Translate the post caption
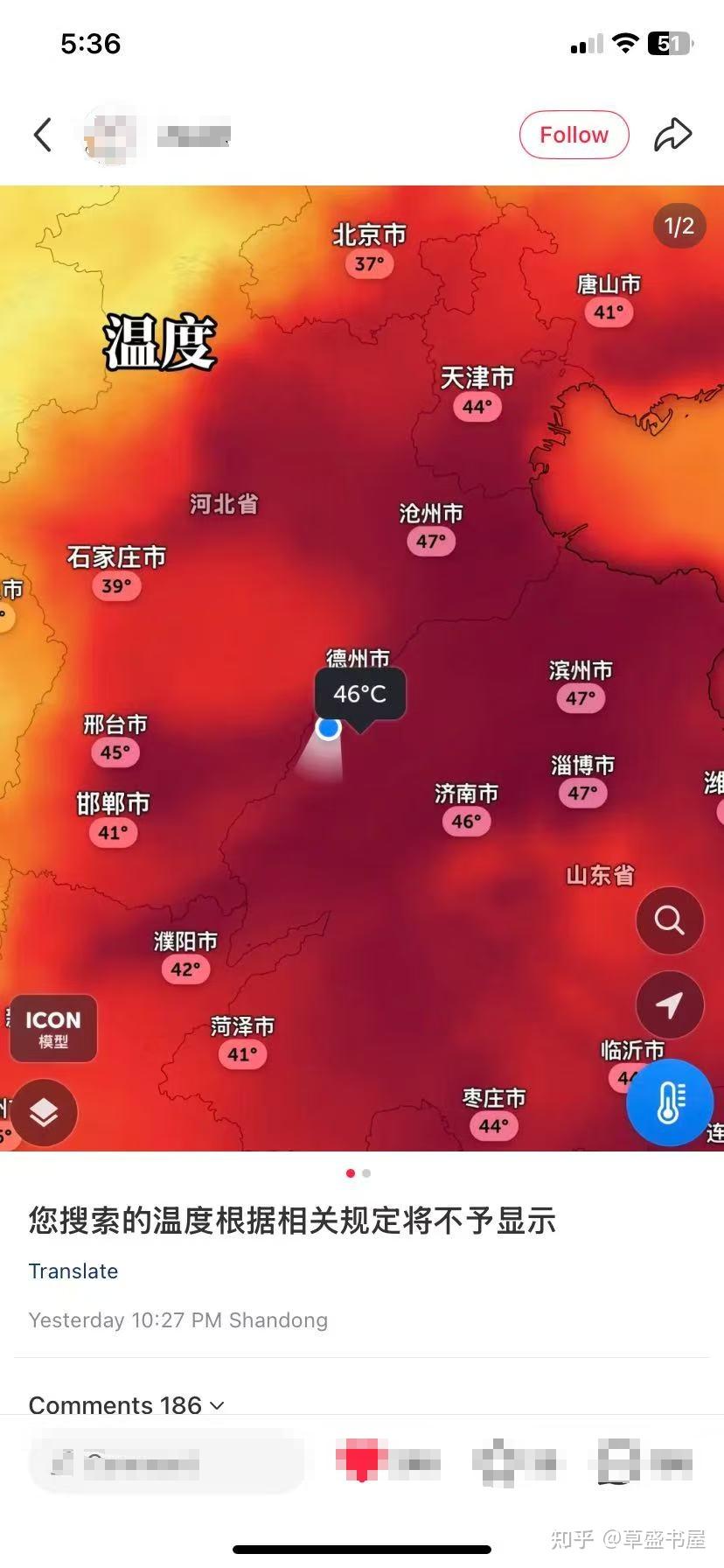The image size is (724, 1568). tap(73, 1270)
